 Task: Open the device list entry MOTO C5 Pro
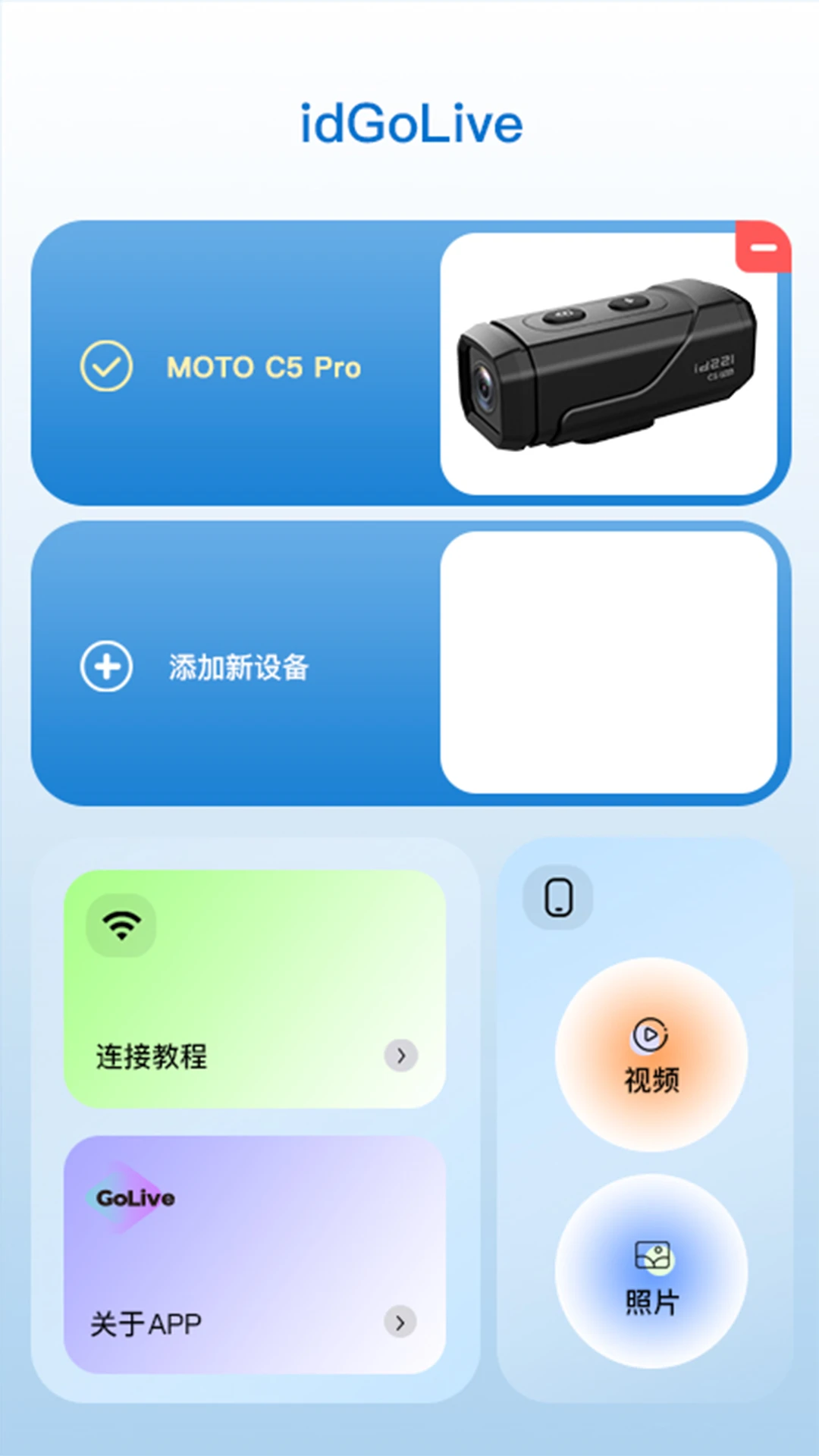264,367
